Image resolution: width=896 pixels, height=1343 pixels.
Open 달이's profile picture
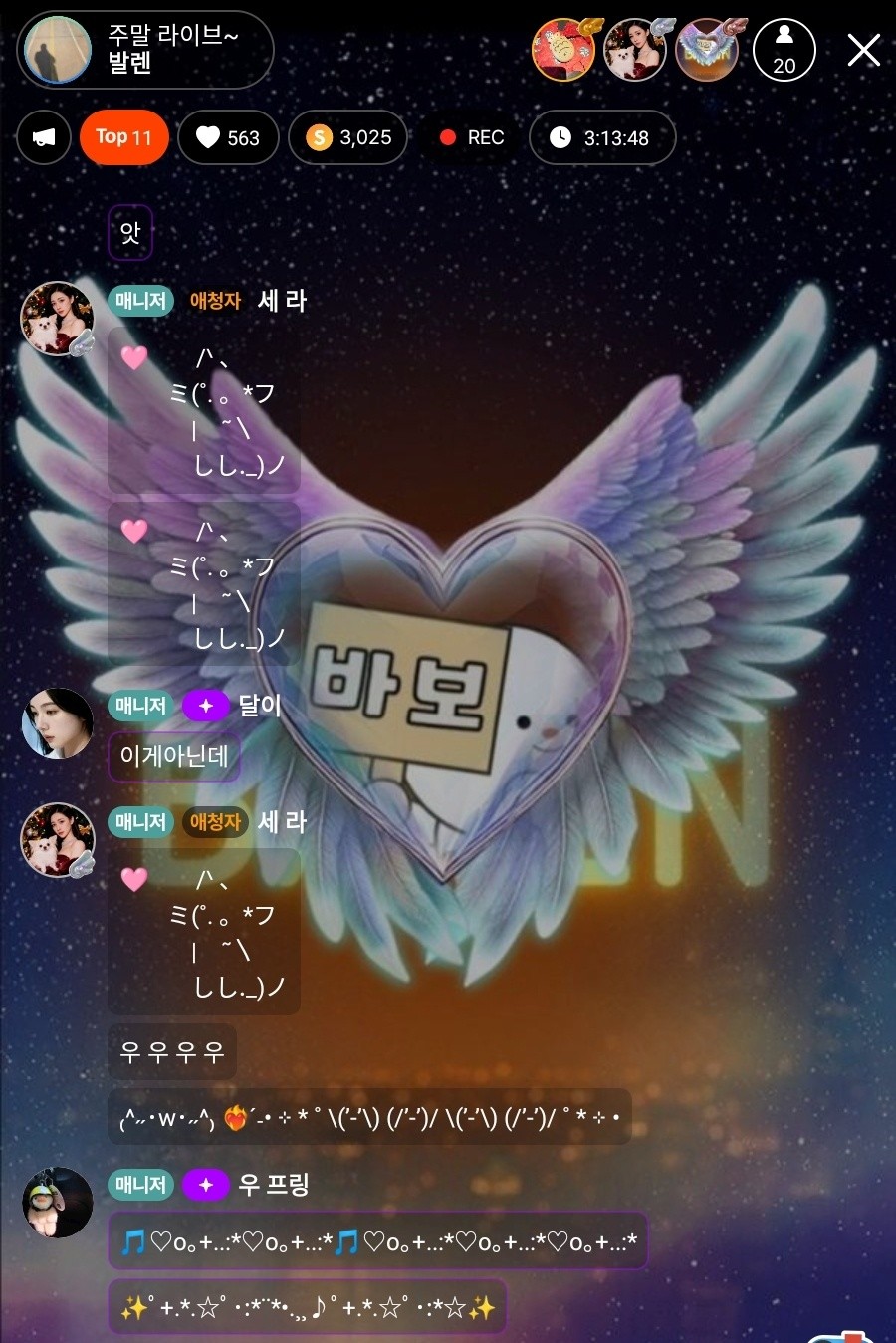click(x=58, y=724)
